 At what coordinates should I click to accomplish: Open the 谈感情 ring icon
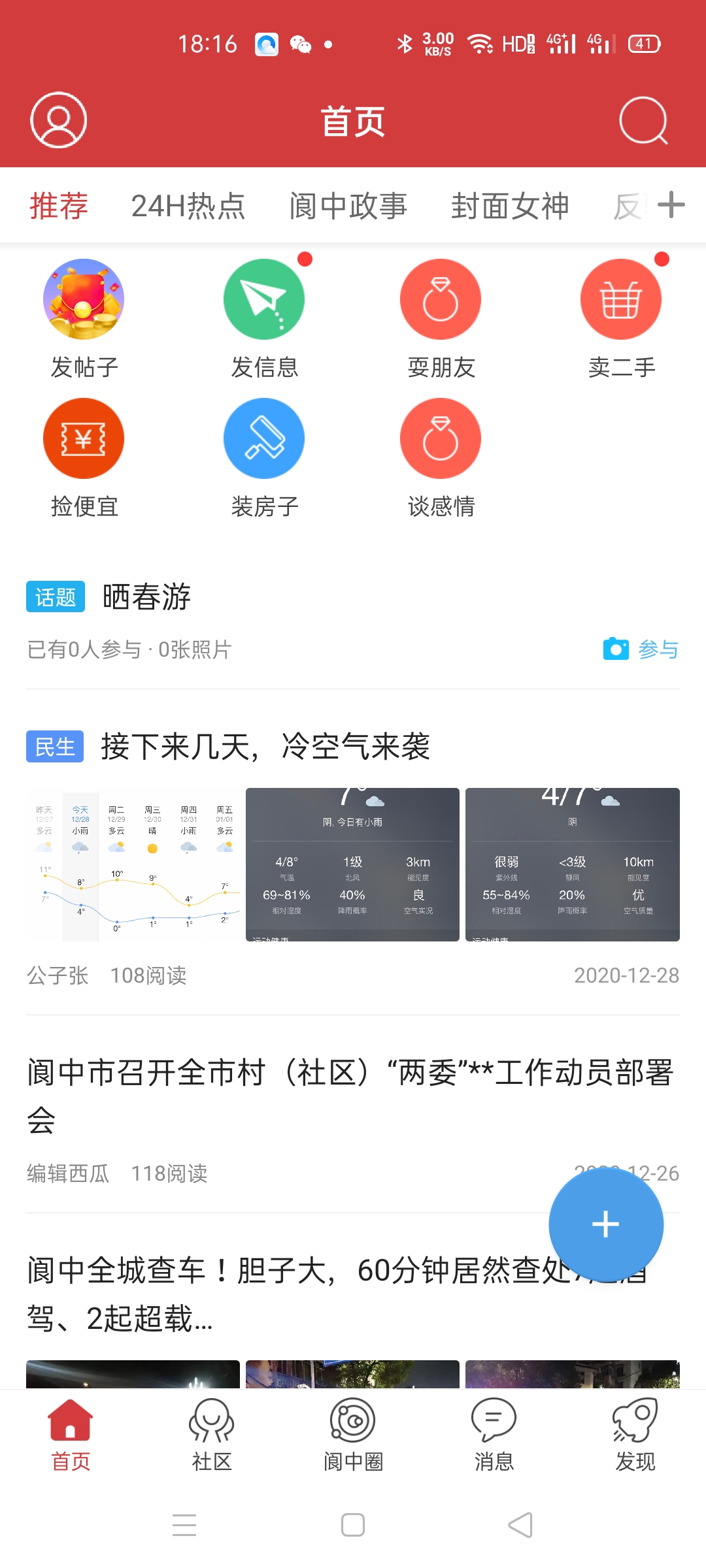tap(441, 438)
